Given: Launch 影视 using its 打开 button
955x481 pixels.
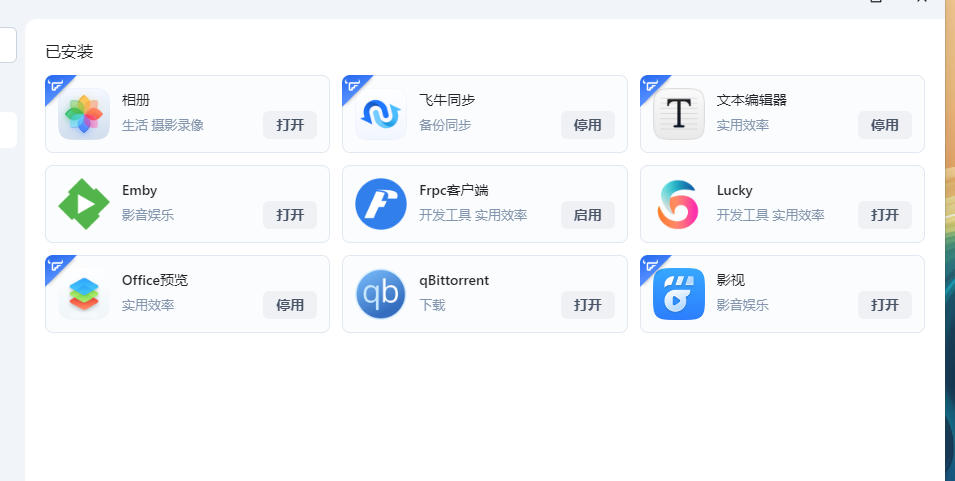Looking at the screenshot, I should 884,305.
